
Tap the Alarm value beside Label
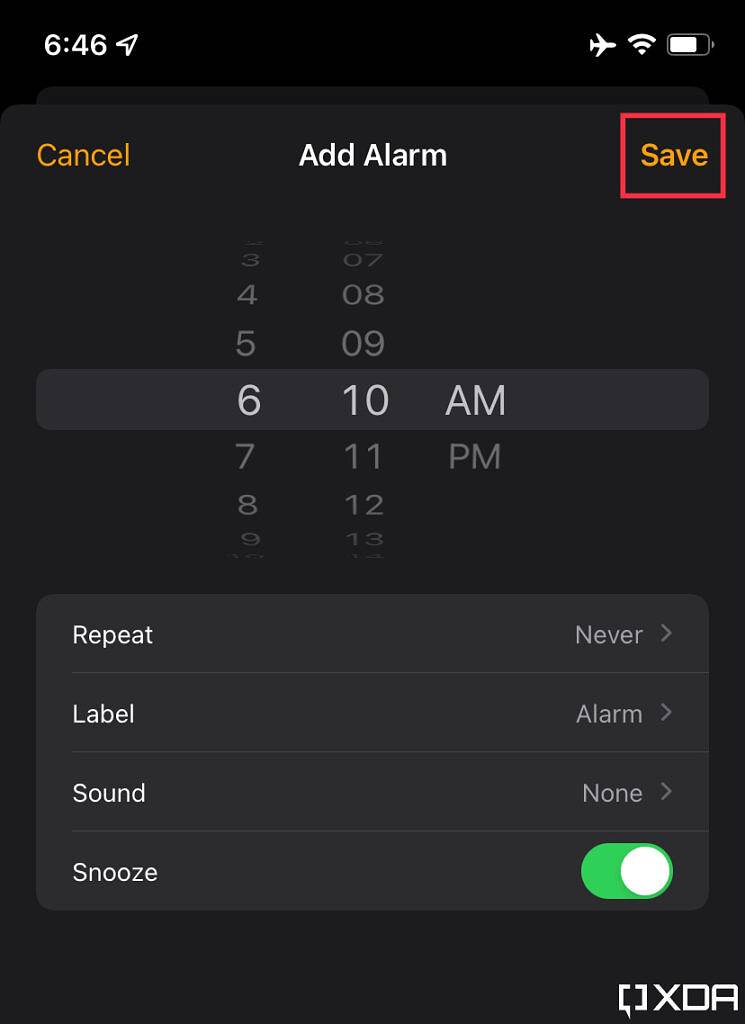point(608,713)
